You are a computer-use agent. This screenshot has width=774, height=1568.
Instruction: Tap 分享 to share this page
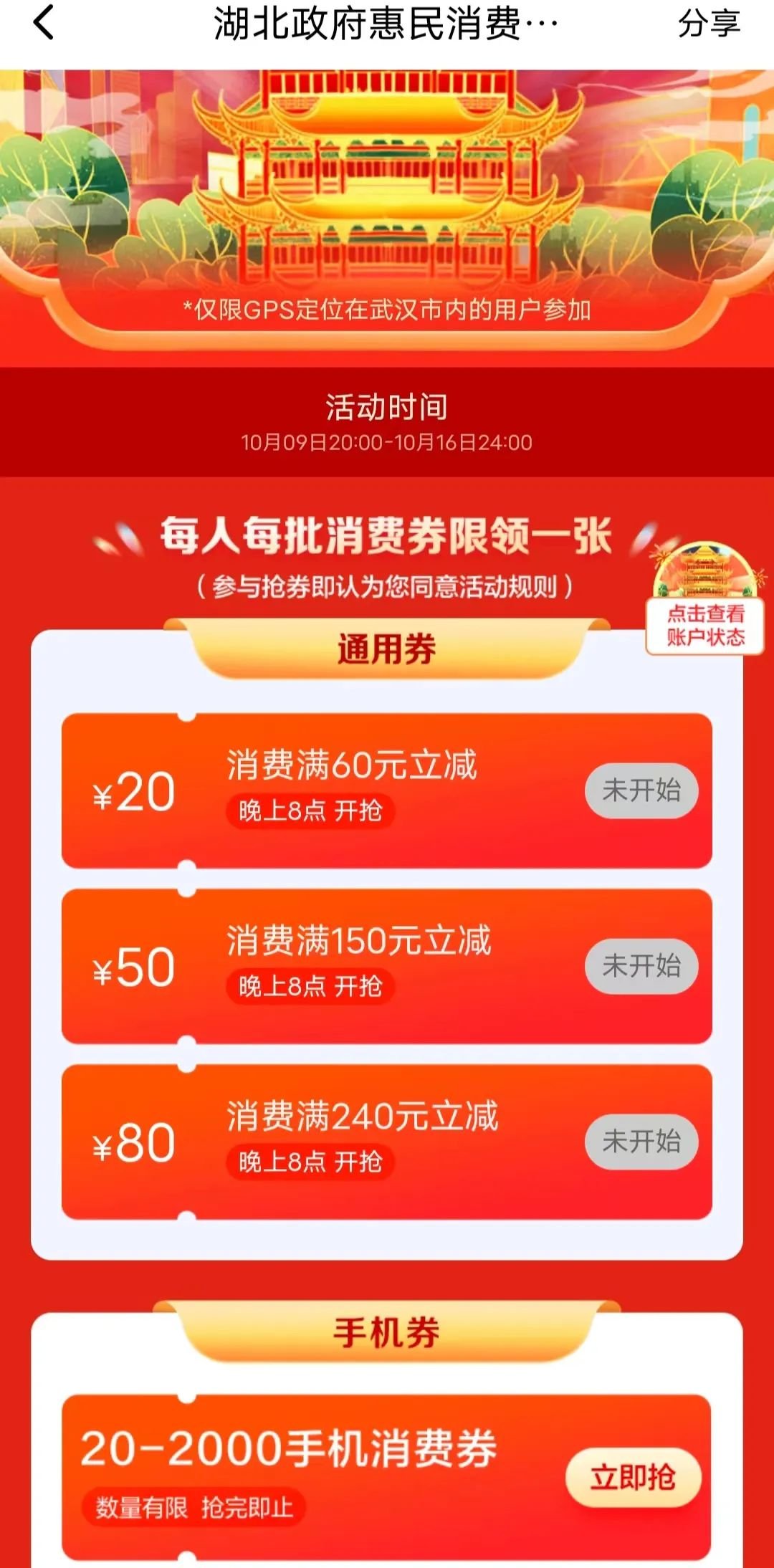708,24
